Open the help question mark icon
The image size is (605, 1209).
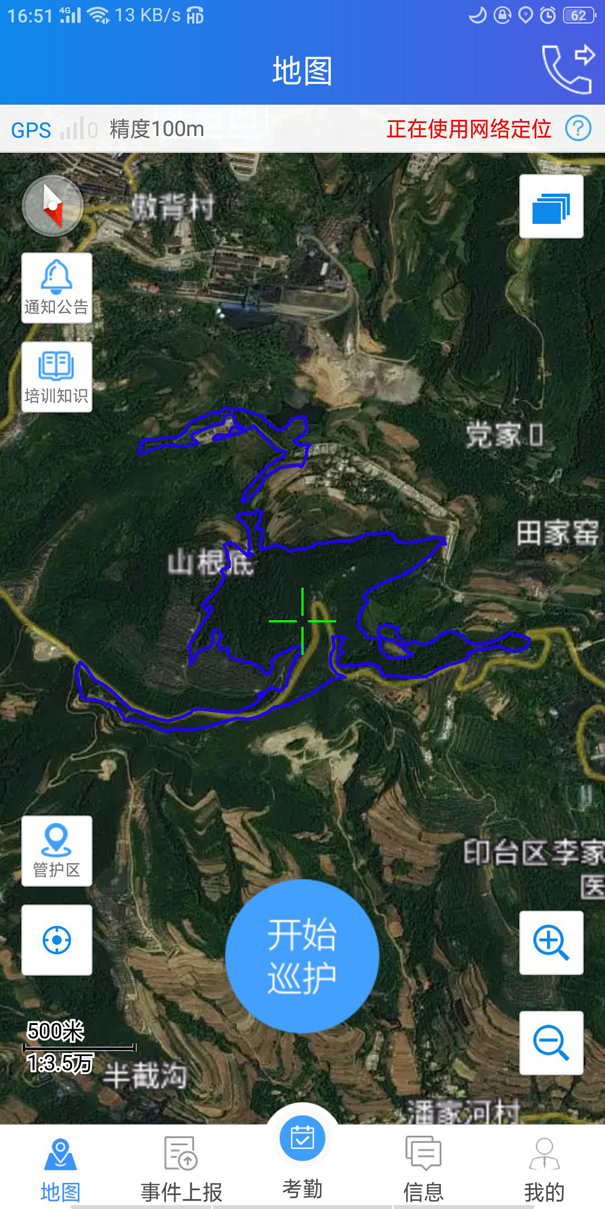578,128
